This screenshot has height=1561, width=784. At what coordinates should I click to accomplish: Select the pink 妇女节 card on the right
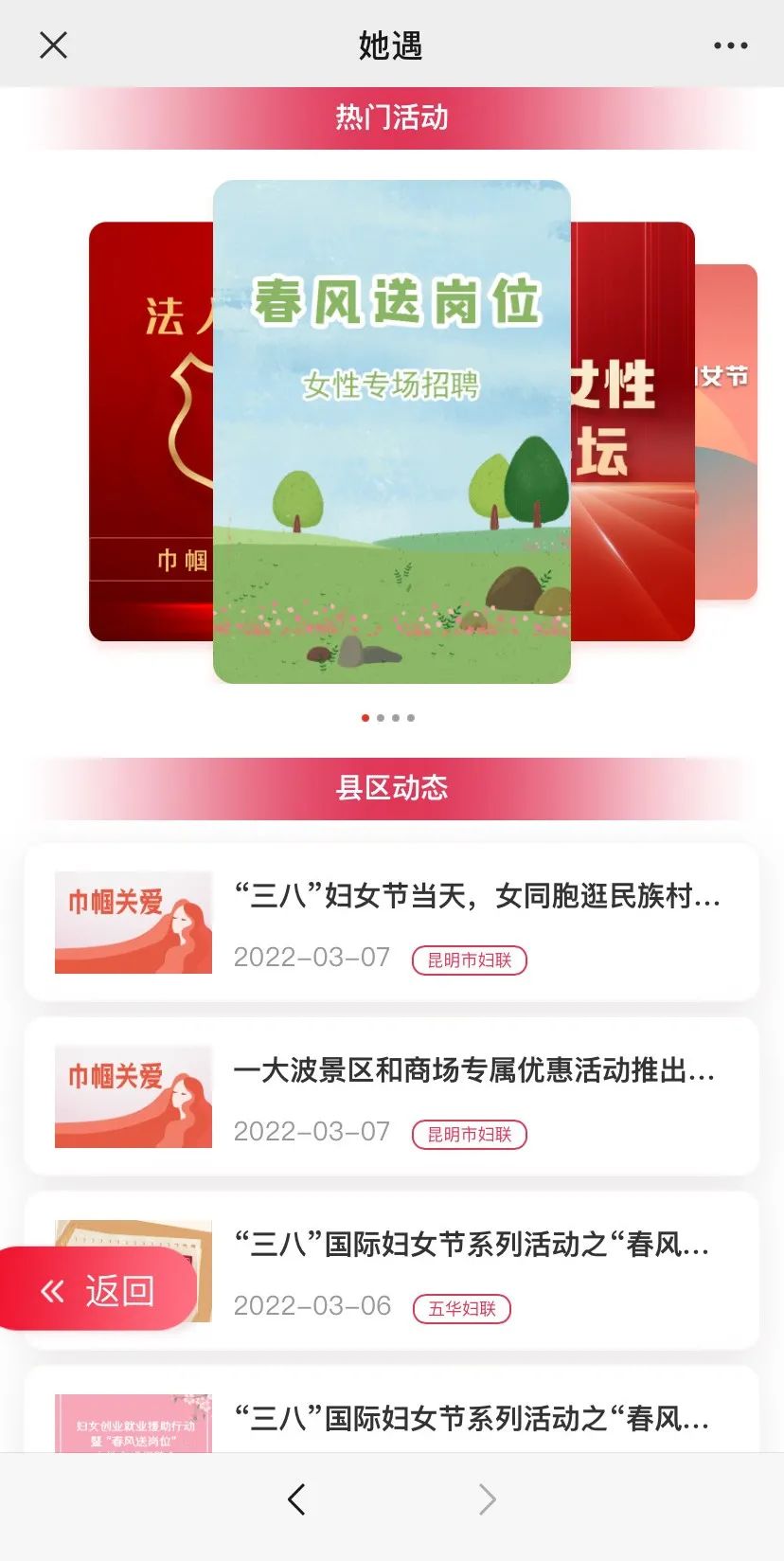pyautogui.click(x=726, y=432)
